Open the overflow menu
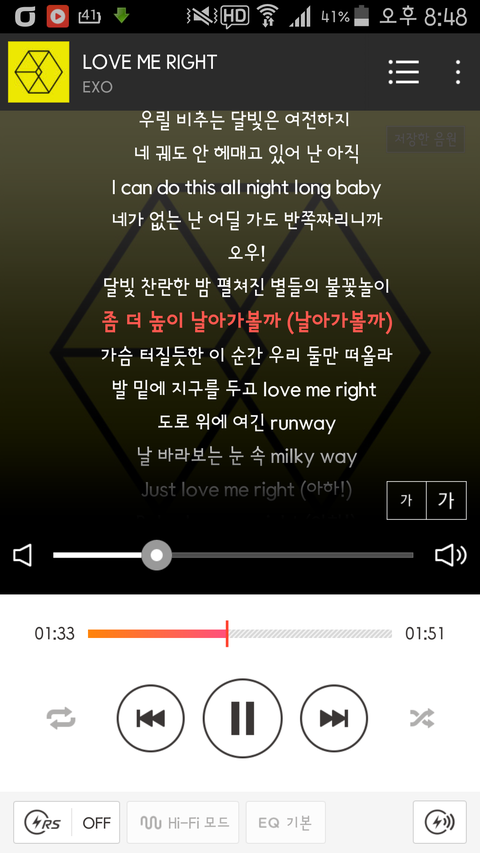The height and width of the screenshot is (853, 480). pos(458,72)
